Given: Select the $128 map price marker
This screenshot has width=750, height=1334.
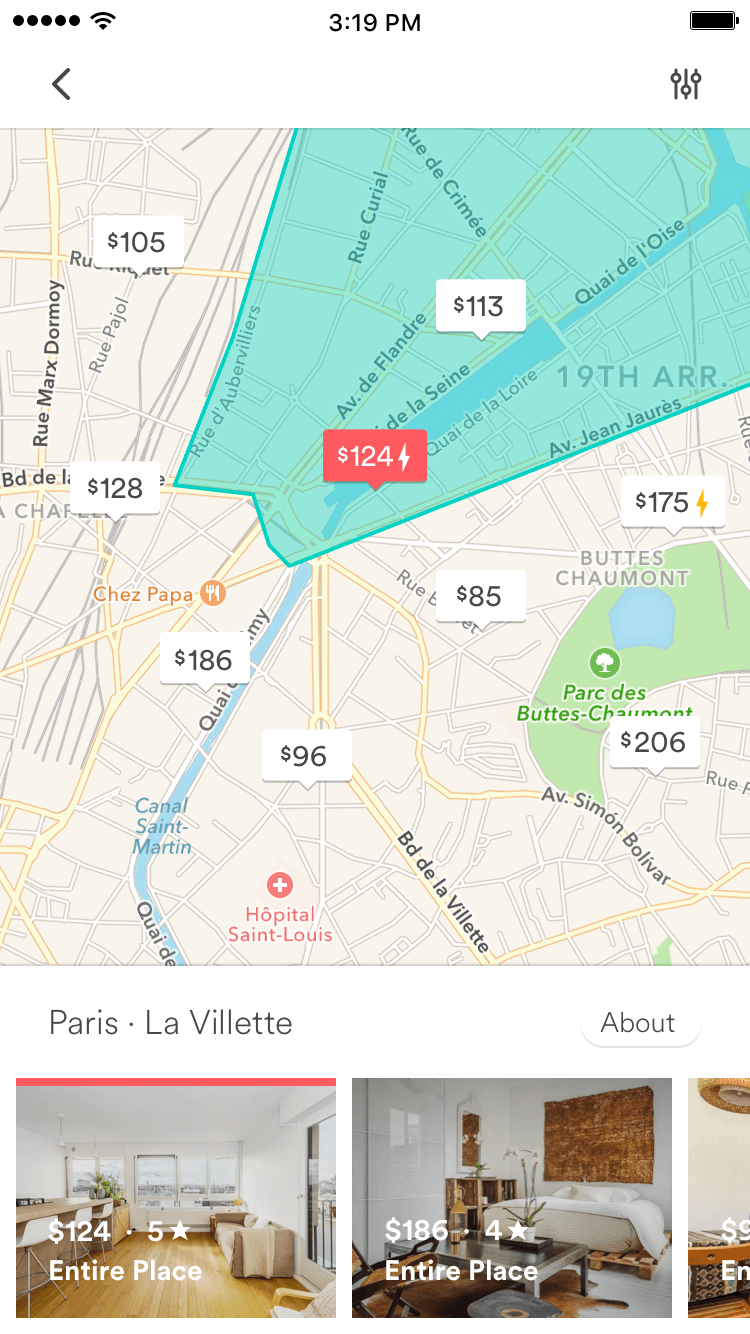Looking at the screenshot, I should 116,488.
